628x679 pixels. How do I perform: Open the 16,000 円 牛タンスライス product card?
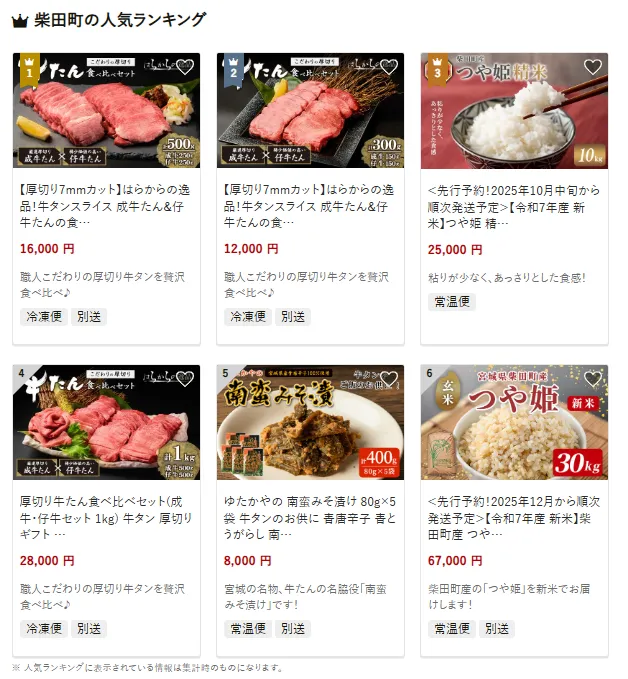coord(106,203)
